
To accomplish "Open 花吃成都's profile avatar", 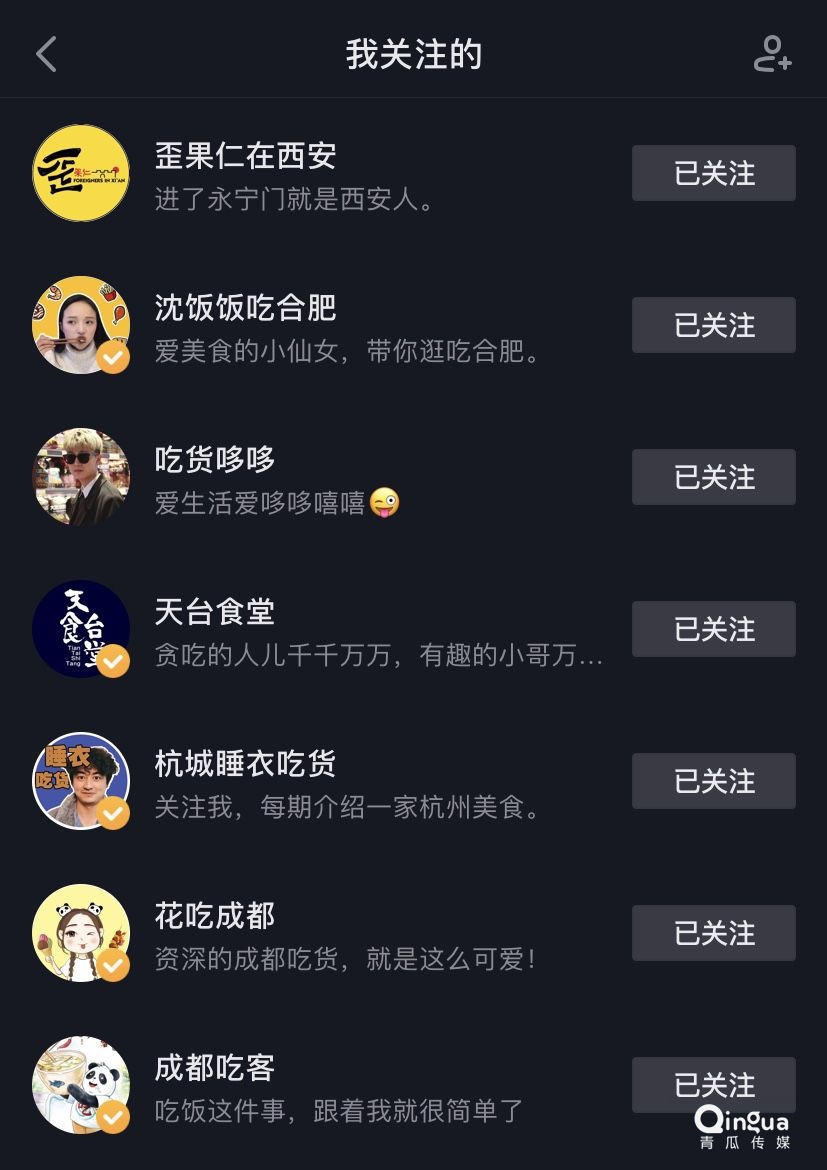I will tap(81, 933).
